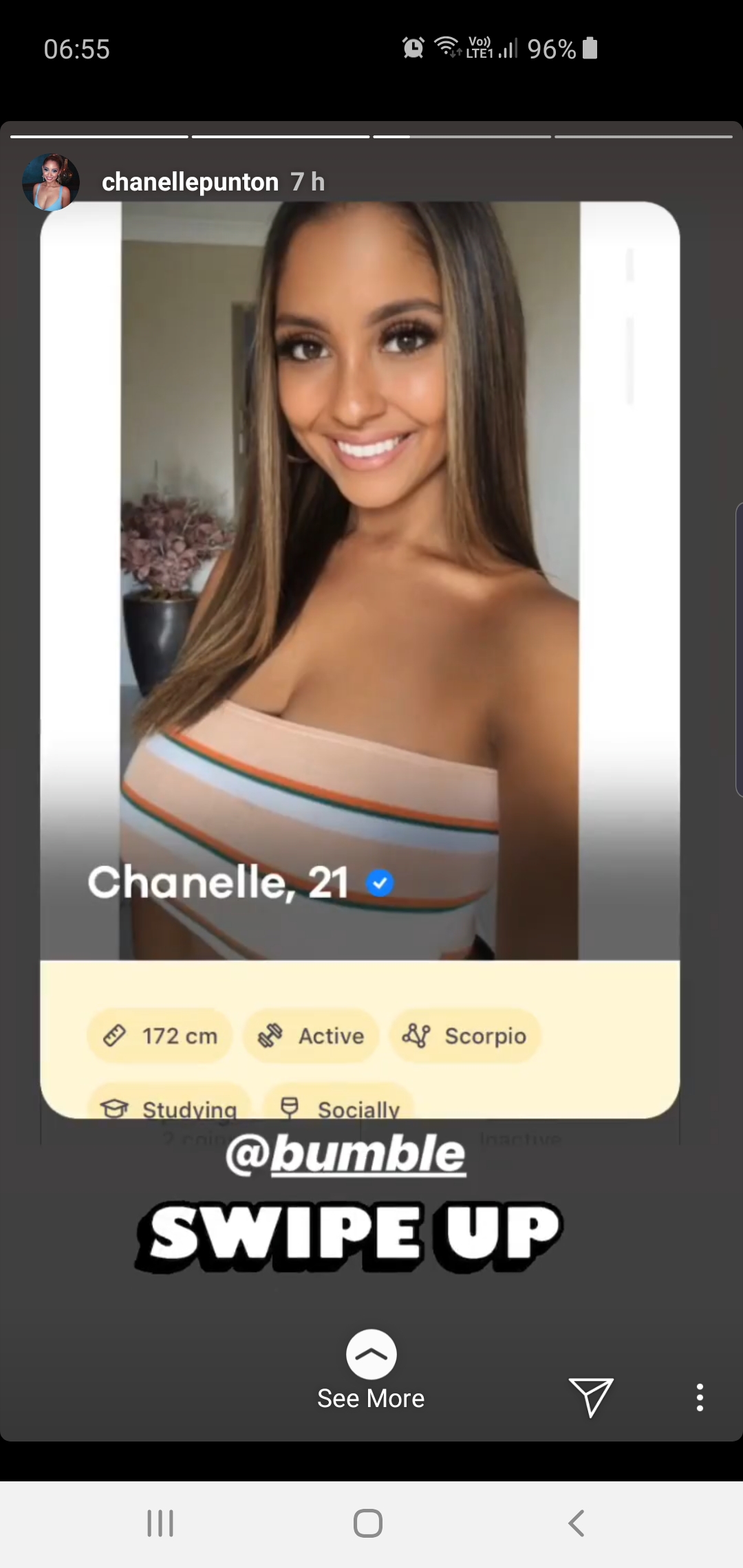Open the chanellepunton username link
This screenshot has height=1568, width=743.
click(x=190, y=182)
